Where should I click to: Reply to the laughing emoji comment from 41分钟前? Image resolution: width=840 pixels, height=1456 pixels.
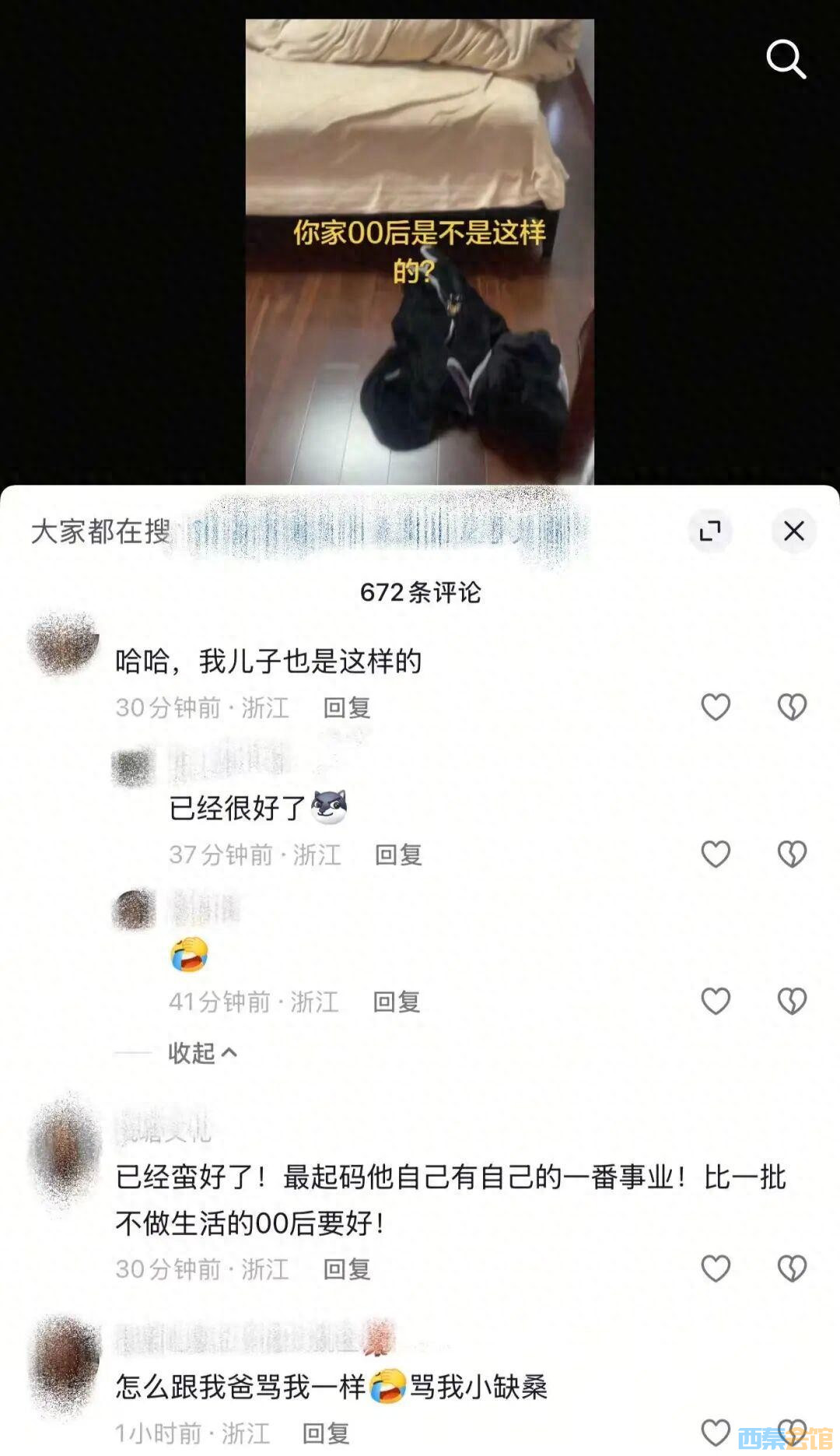pyautogui.click(x=397, y=1002)
